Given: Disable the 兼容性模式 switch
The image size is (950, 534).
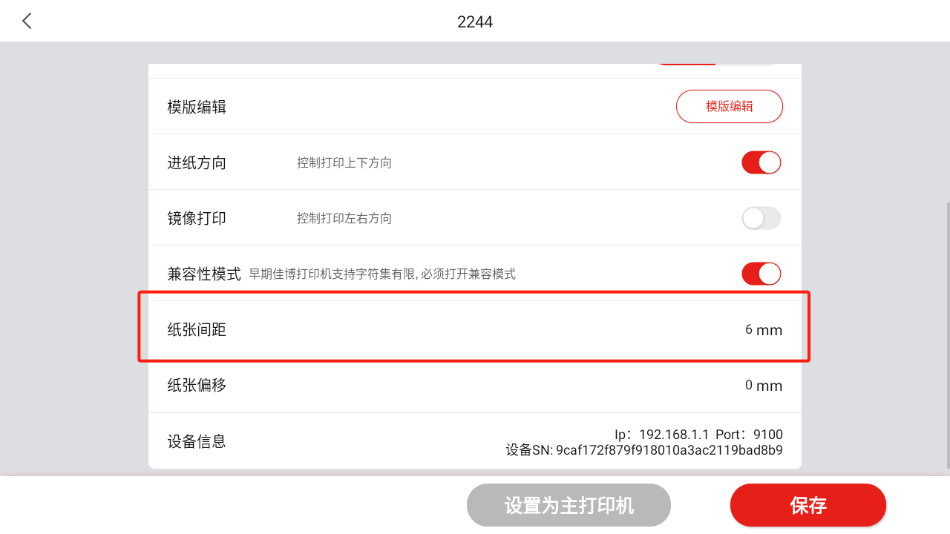Looking at the screenshot, I should [761, 273].
